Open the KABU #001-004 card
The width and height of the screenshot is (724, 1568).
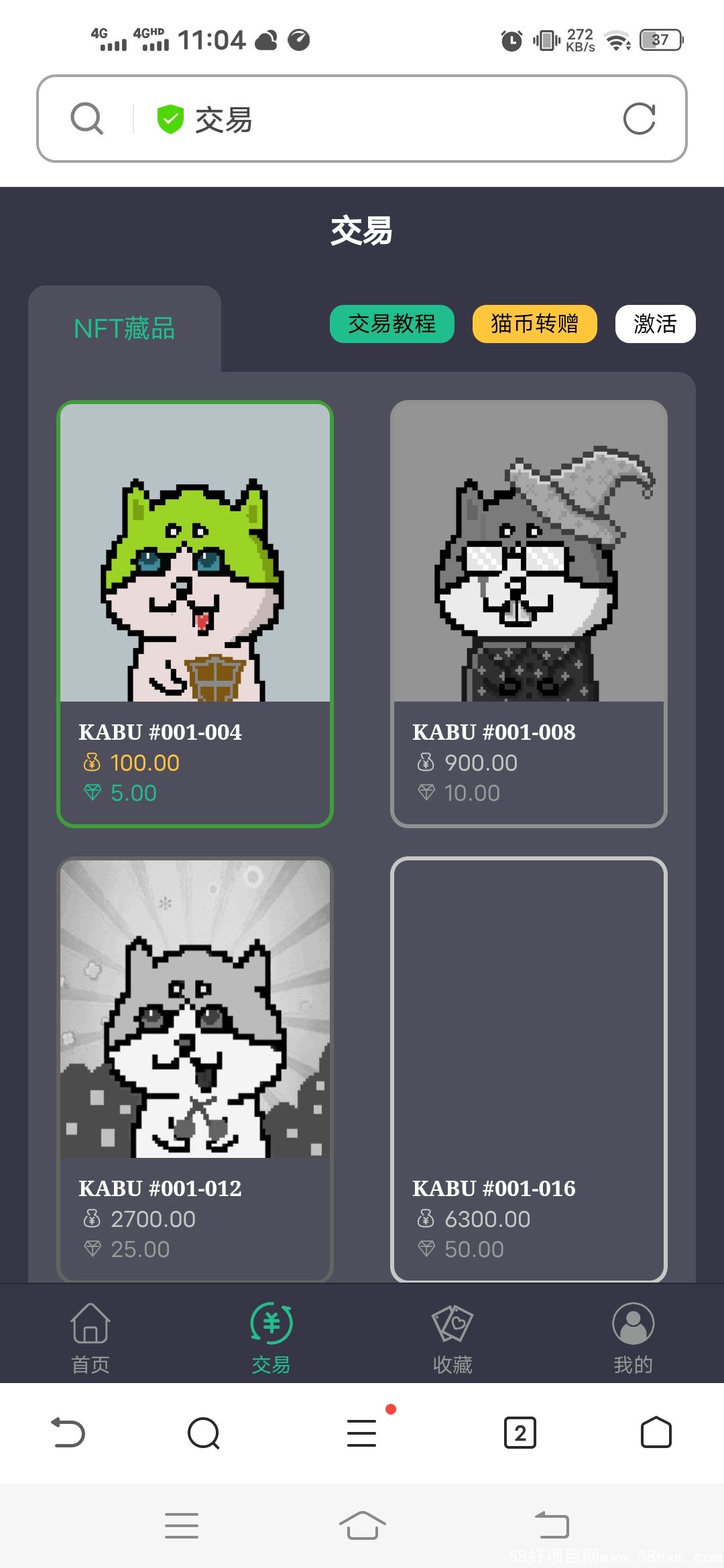tap(195, 613)
